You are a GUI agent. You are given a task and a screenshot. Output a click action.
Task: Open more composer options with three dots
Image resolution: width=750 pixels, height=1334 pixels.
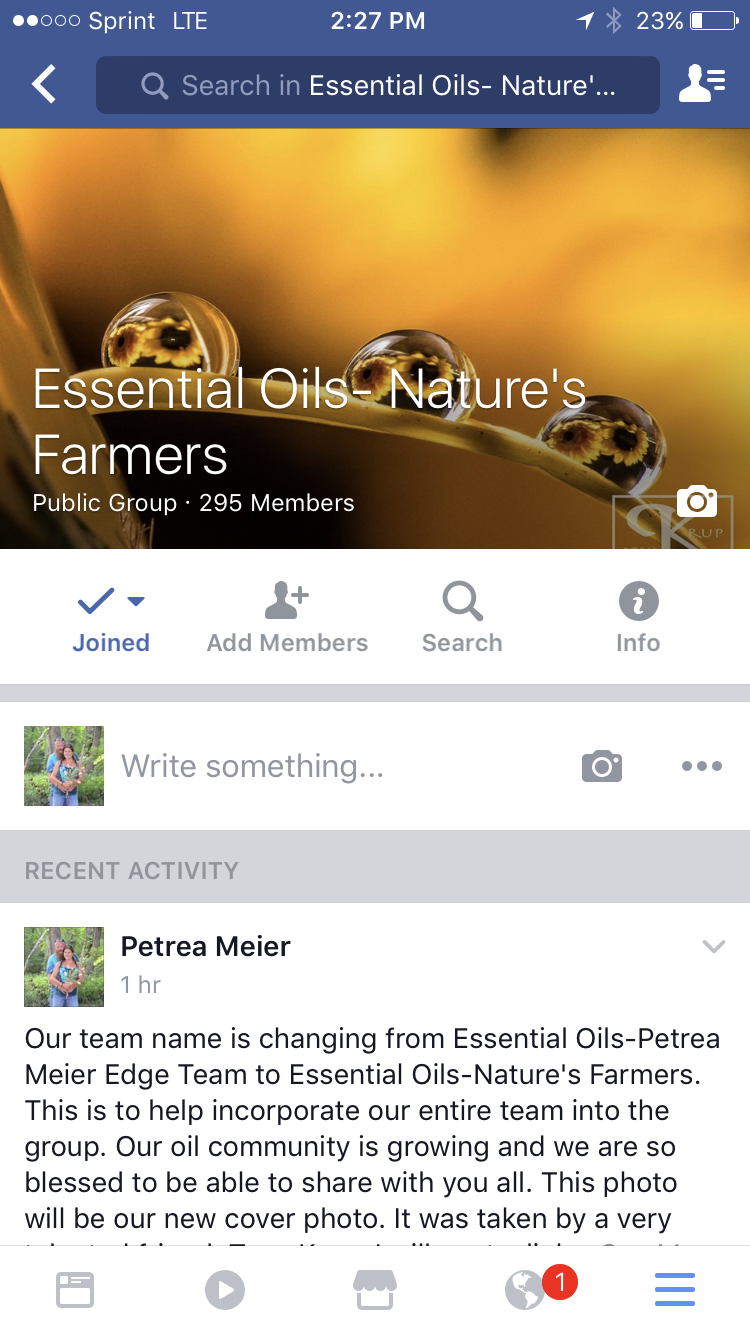coord(701,766)
